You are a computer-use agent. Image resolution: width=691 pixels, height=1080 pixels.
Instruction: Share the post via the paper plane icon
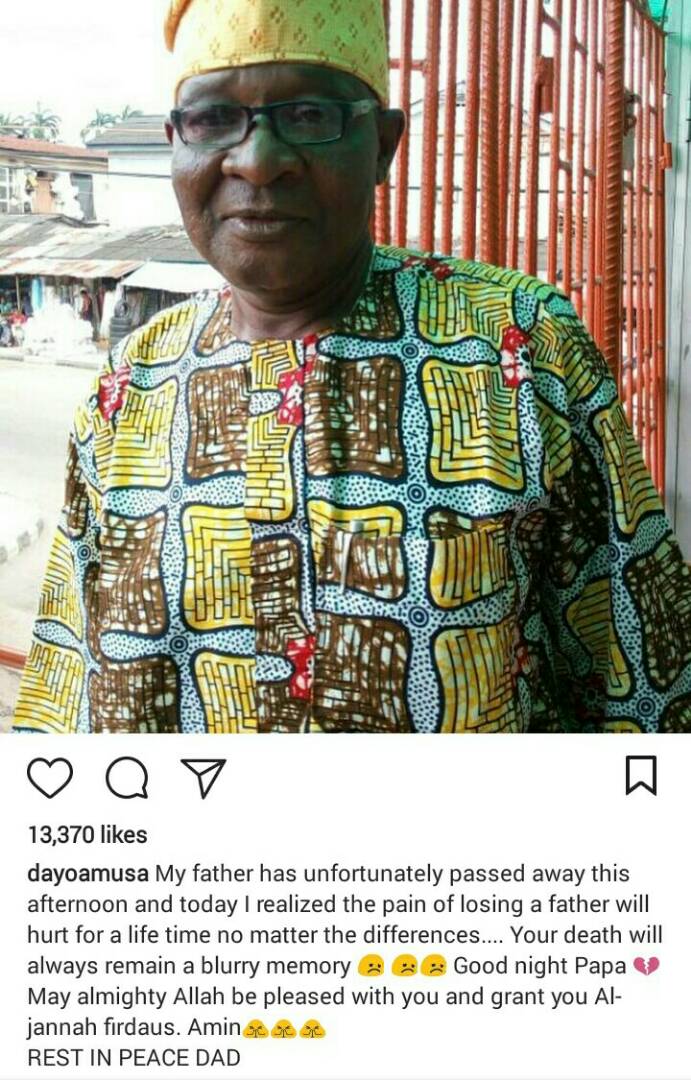pos(203,777)
